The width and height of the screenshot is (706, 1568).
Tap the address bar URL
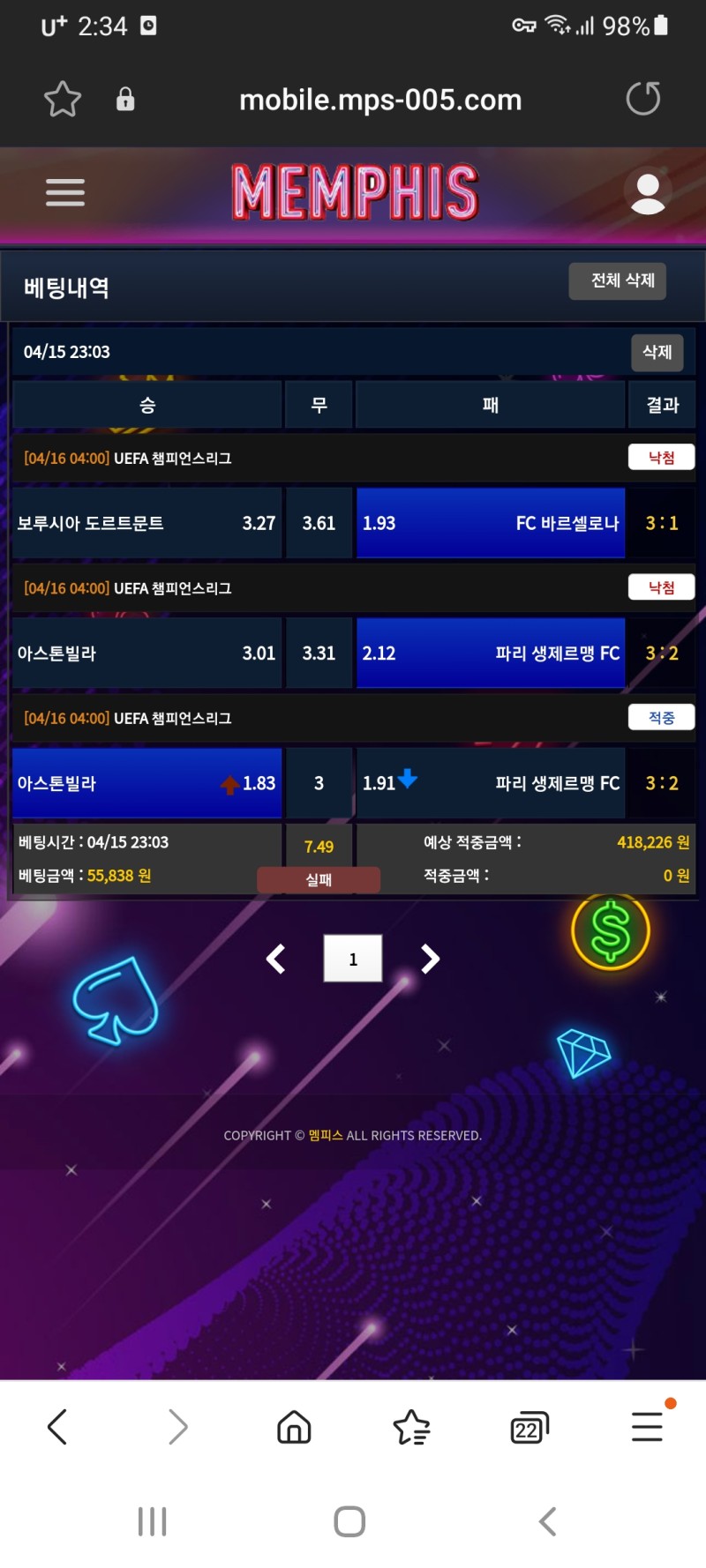pyautogui.click(x=380, y=100)
